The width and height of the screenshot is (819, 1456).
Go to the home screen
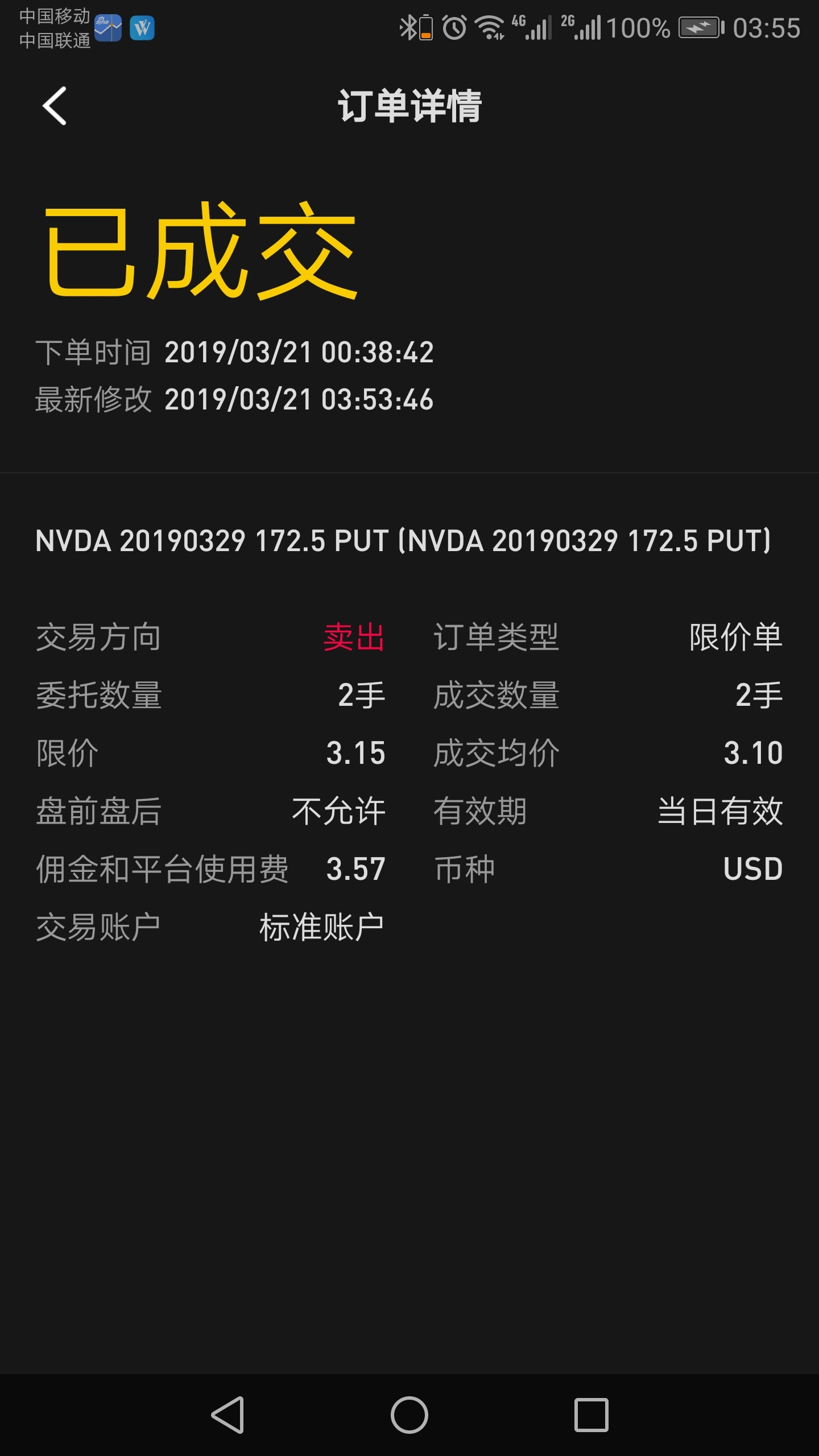click(409, 1414)
